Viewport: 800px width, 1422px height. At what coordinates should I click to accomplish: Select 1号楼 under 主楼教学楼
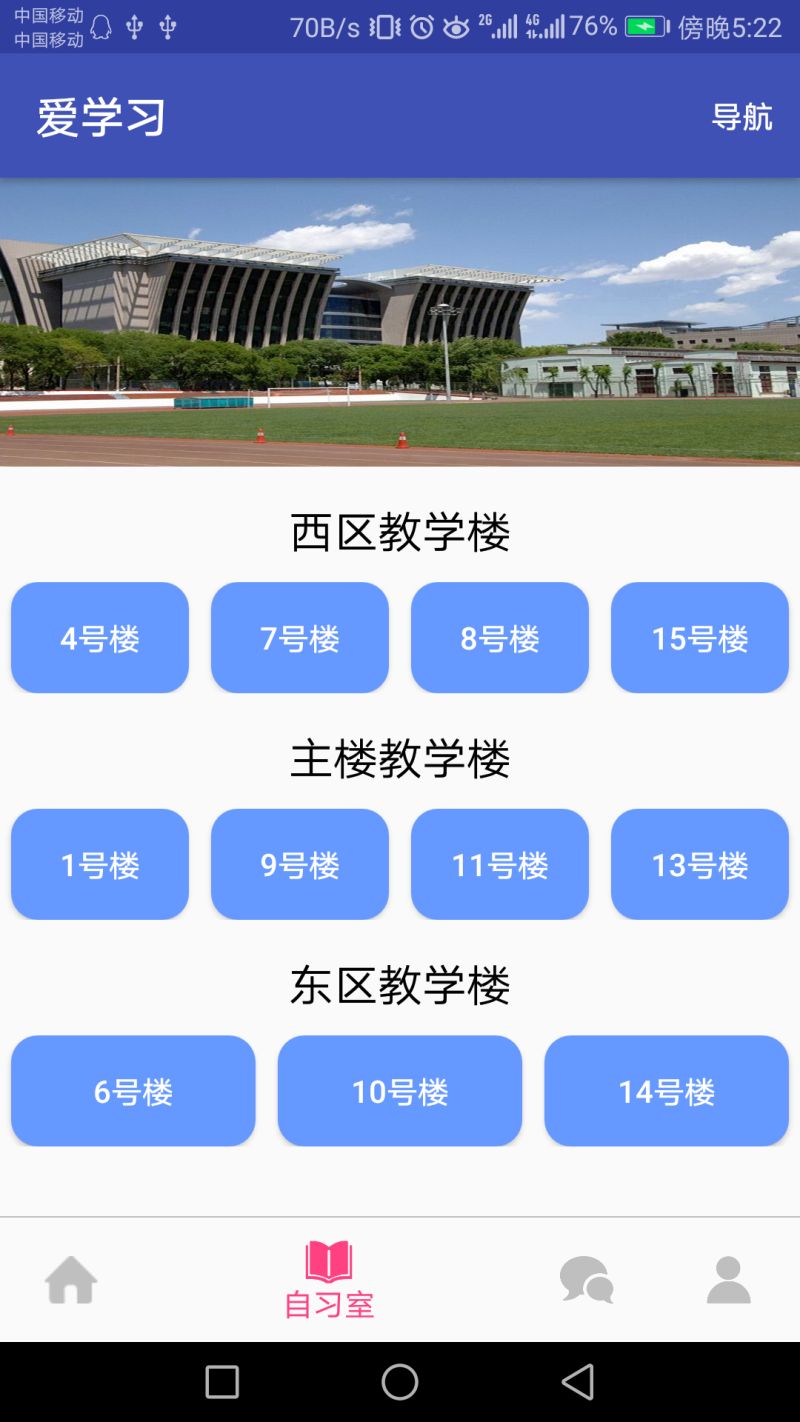click(99, 864)
